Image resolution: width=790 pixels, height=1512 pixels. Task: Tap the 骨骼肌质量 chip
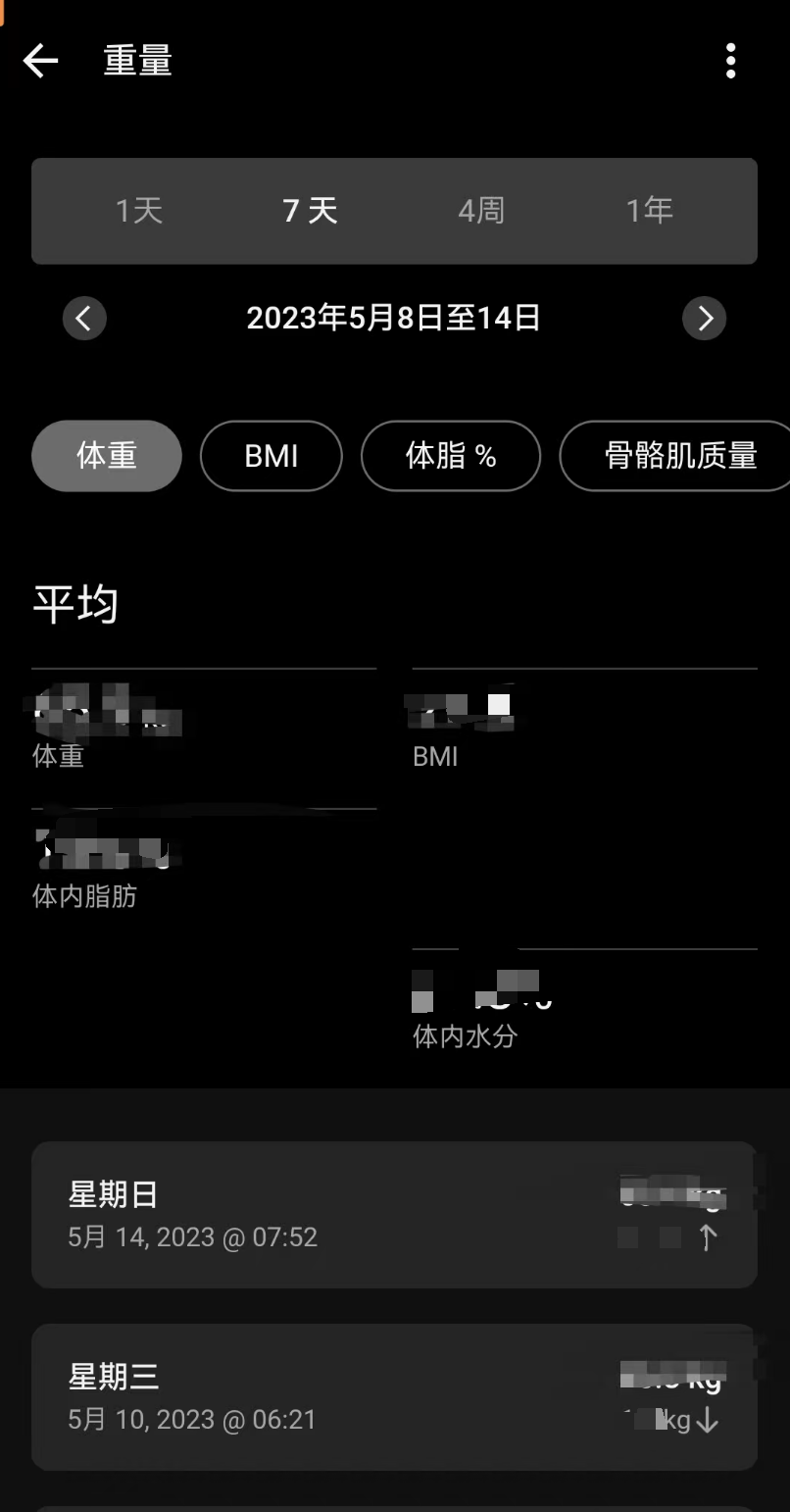pyautogui.click(x=680, y=456)
